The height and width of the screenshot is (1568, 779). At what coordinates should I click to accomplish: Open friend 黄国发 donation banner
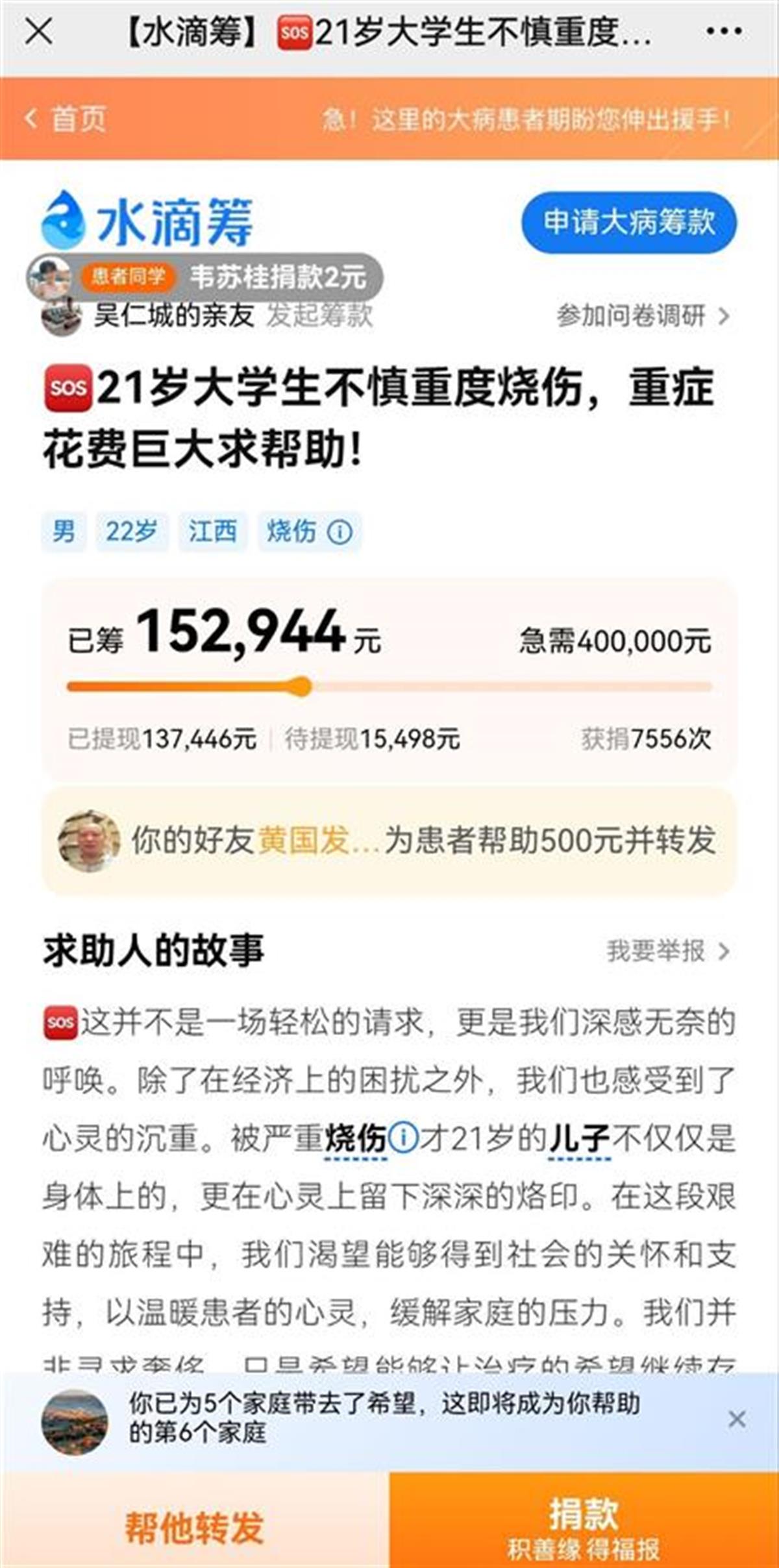(x=389, y=840)
